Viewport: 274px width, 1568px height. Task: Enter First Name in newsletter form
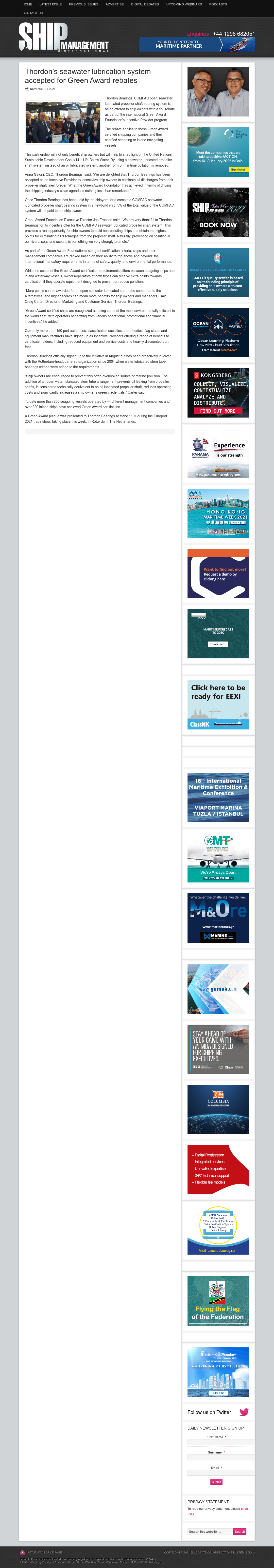[221, 1442]
